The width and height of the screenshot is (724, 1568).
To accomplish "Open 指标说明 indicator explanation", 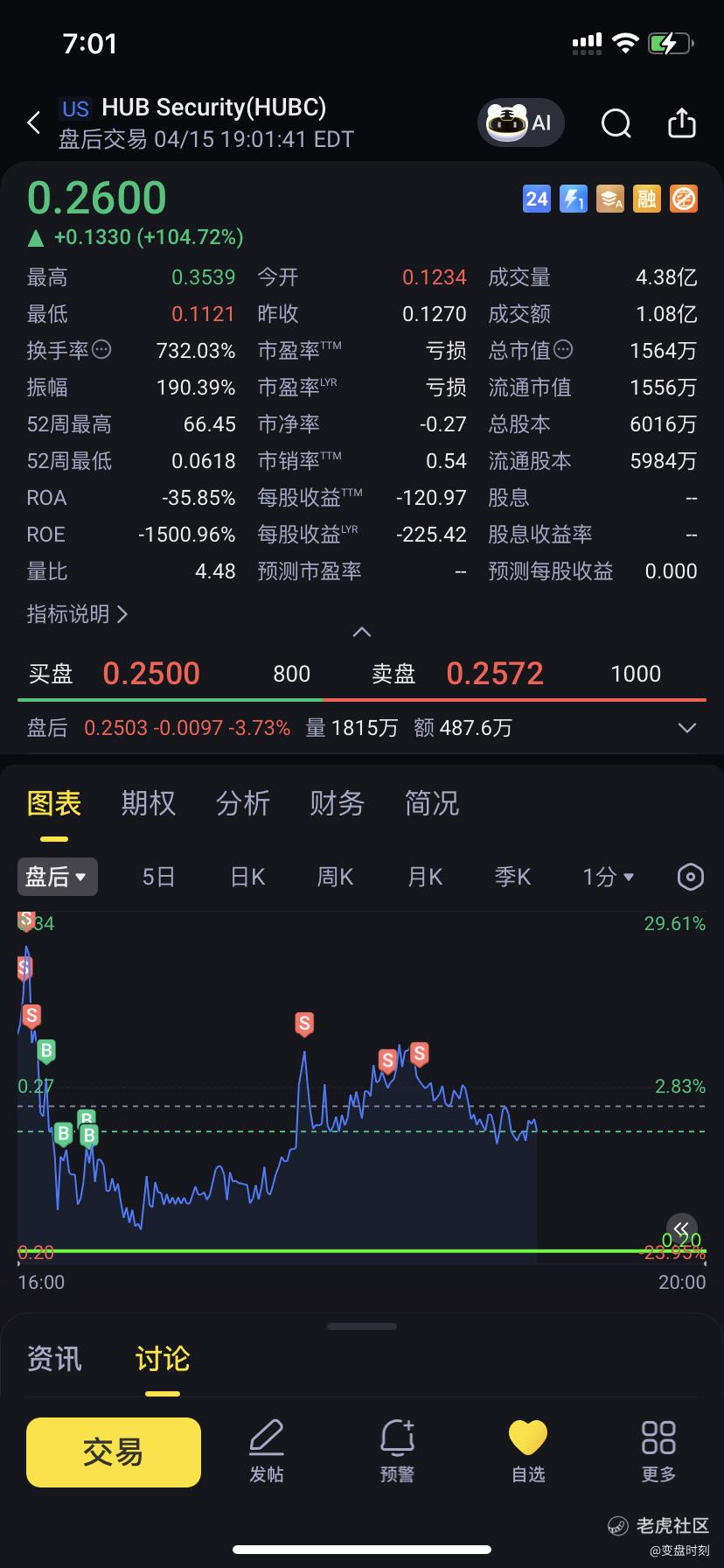I will coord(78,614).
